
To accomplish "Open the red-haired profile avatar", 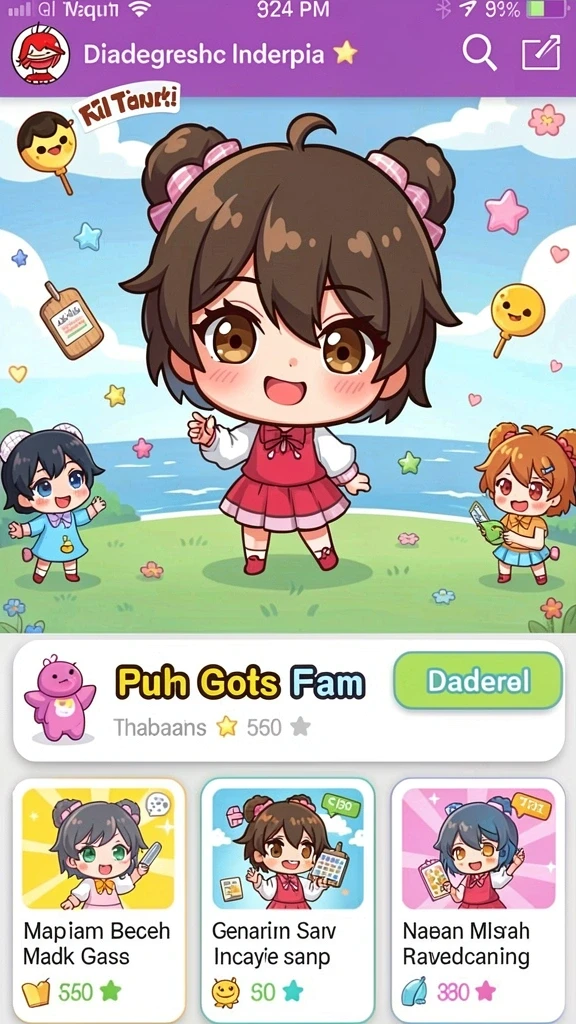I will click(40, 54).
